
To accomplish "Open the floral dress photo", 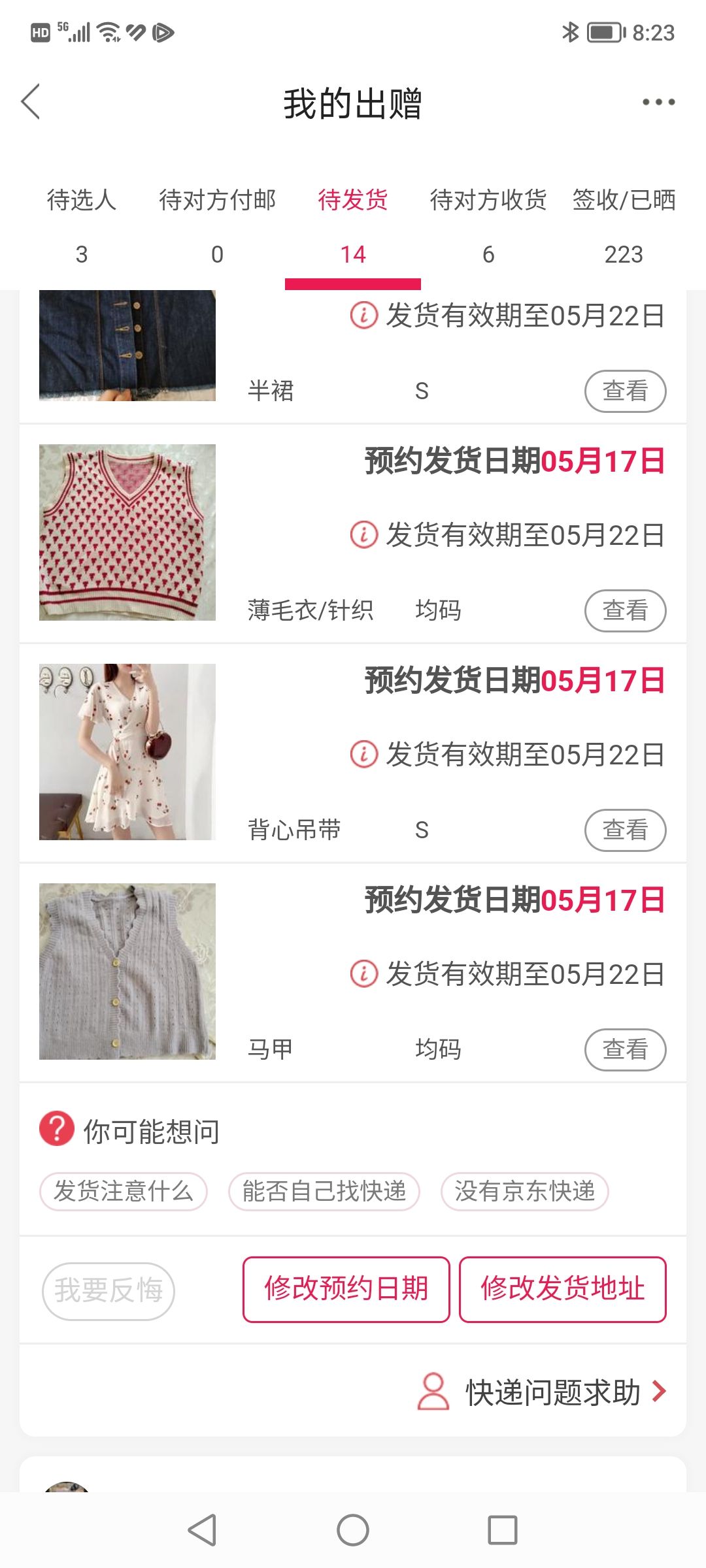I will [127, 752].
